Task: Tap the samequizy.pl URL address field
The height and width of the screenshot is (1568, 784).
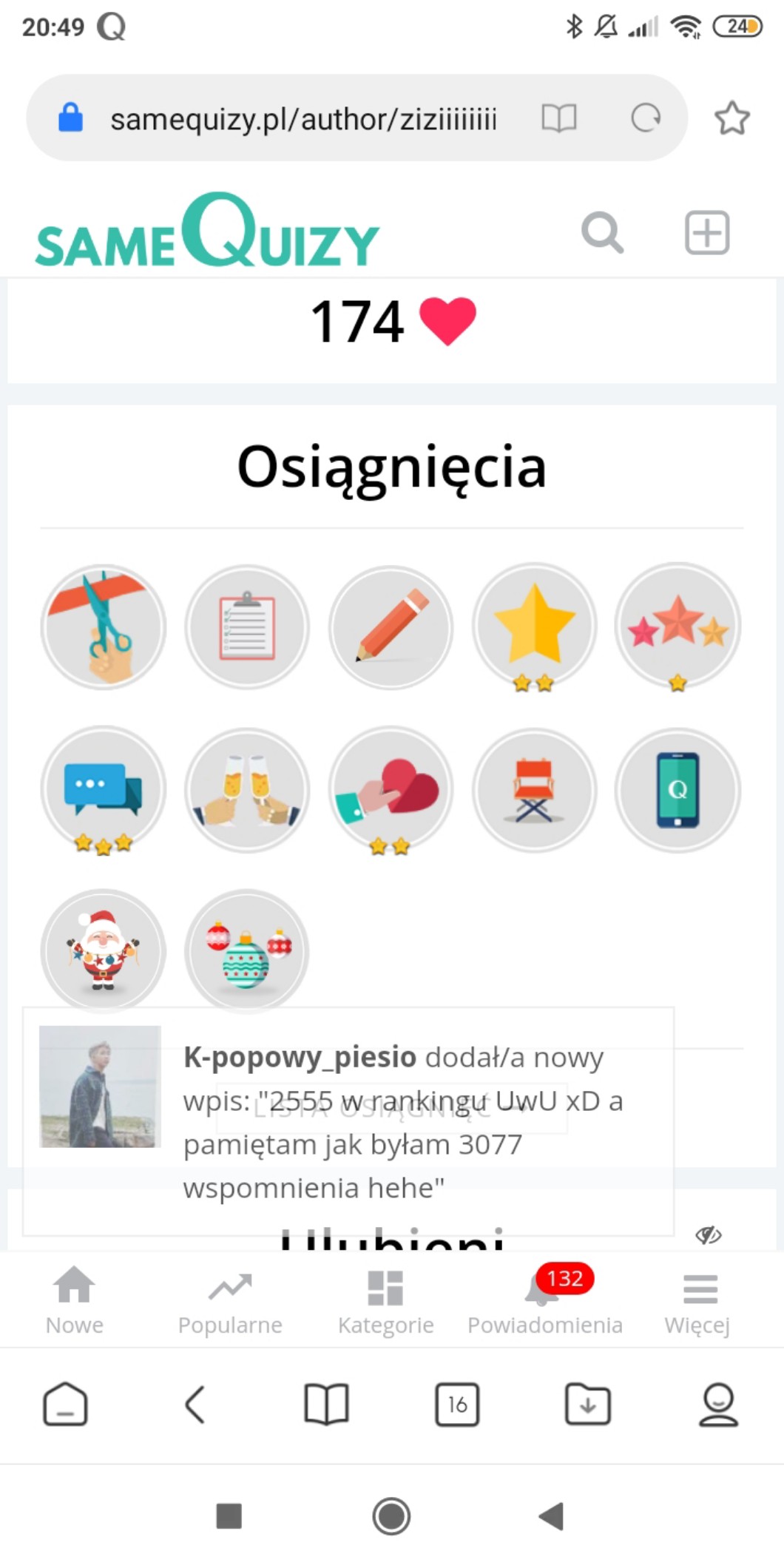Action: pos(304,118)
